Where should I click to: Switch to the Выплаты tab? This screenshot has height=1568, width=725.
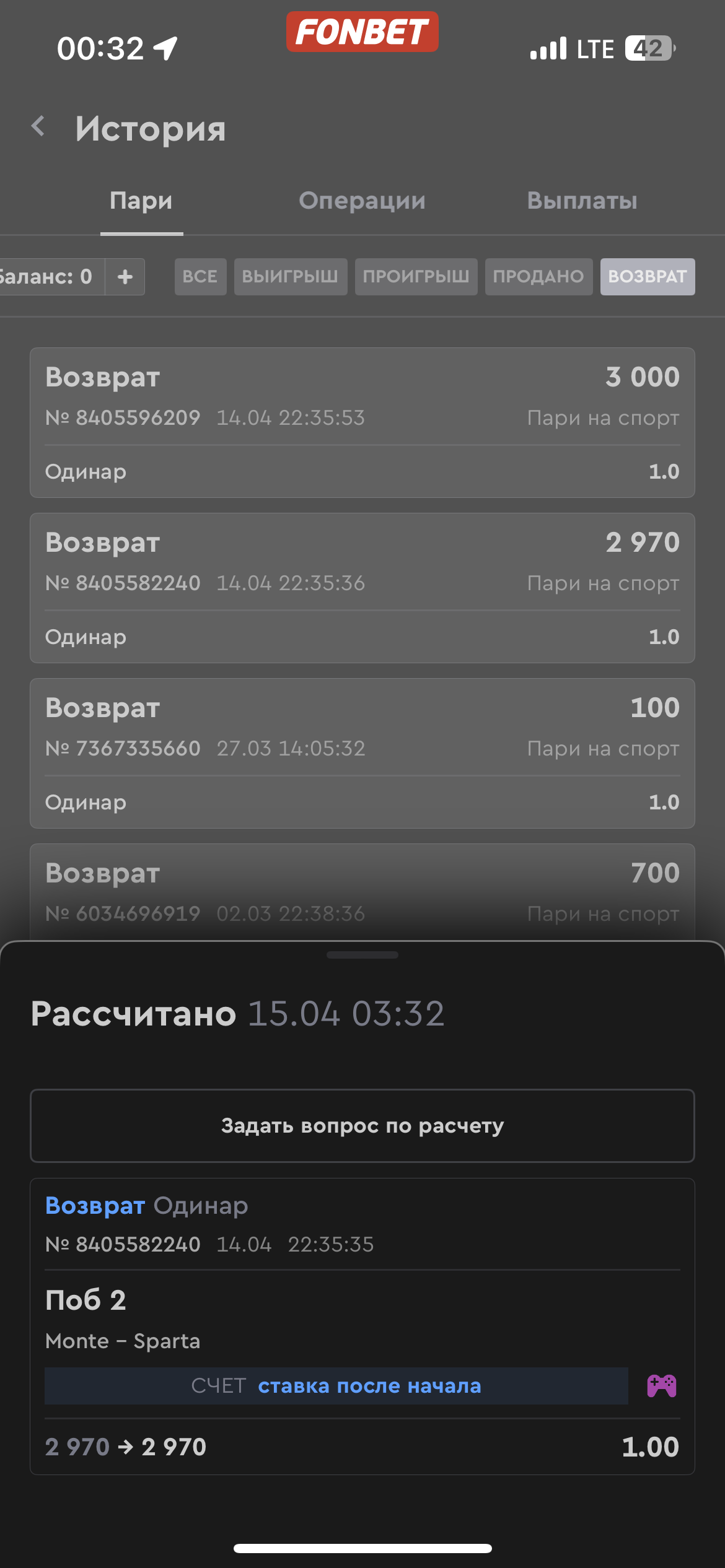tap(582, 201)
